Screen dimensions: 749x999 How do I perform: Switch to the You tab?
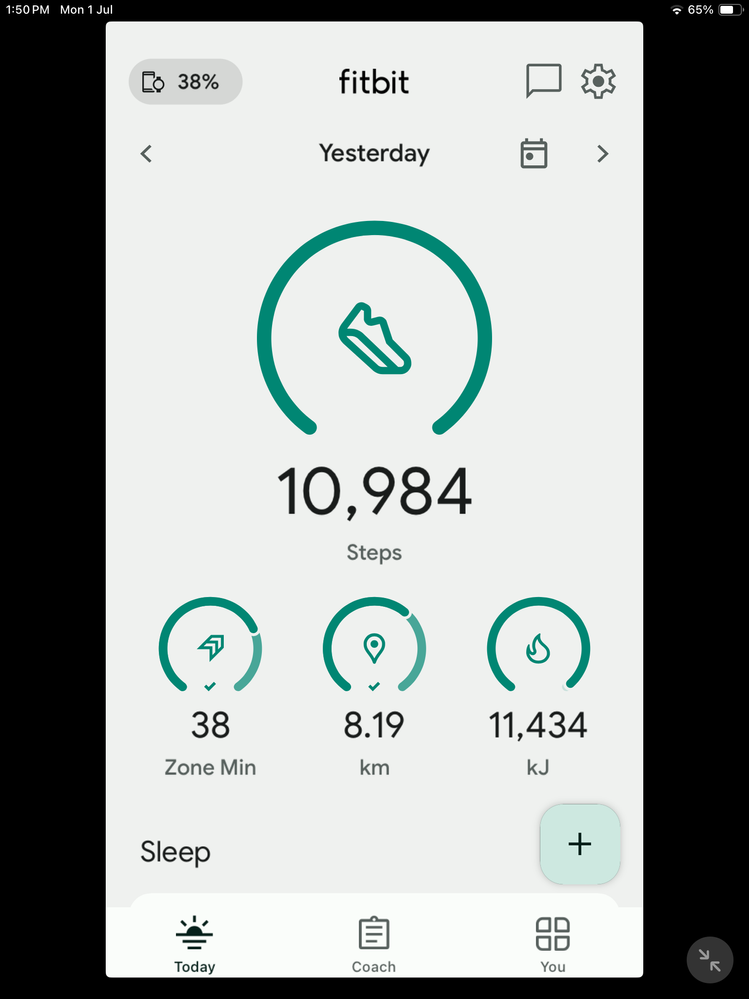(x=552, y=945)
